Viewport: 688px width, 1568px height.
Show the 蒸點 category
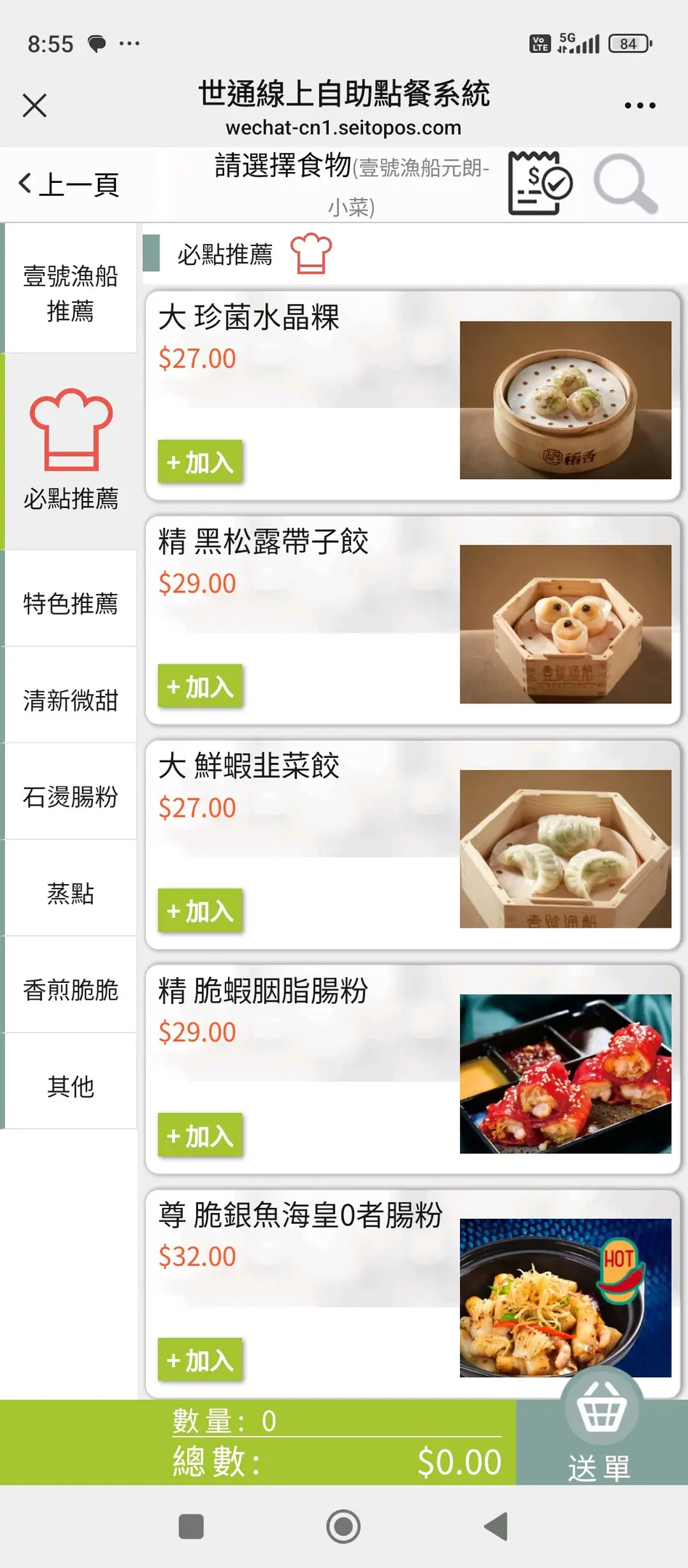[x=70, y=894]
